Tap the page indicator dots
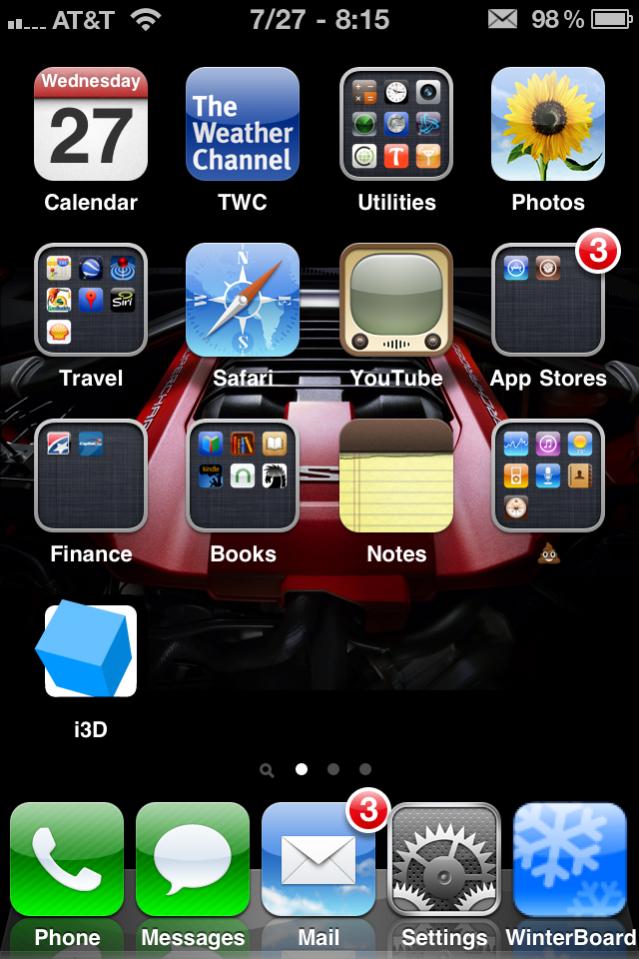 click(317, 770)
